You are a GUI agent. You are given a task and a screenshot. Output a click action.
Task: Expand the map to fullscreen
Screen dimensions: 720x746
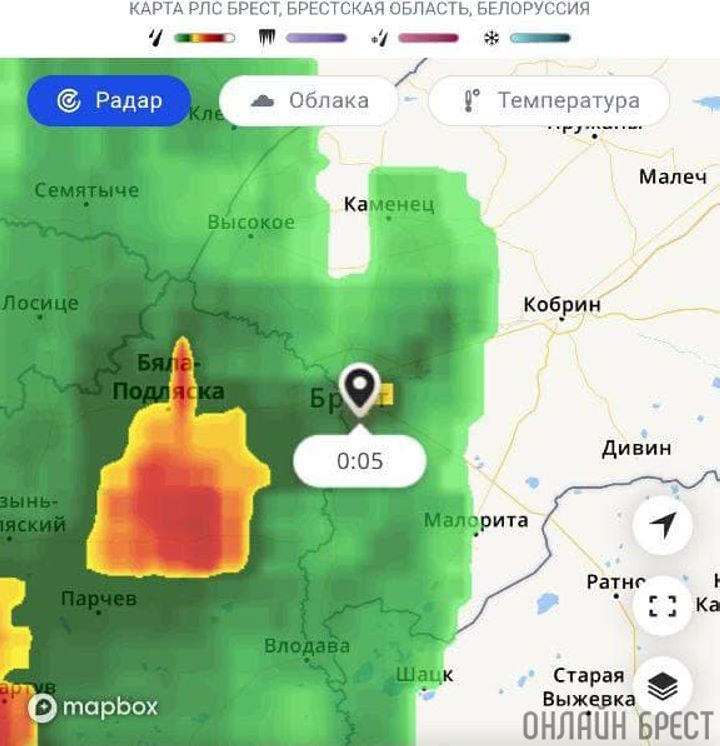coord(663,606)
